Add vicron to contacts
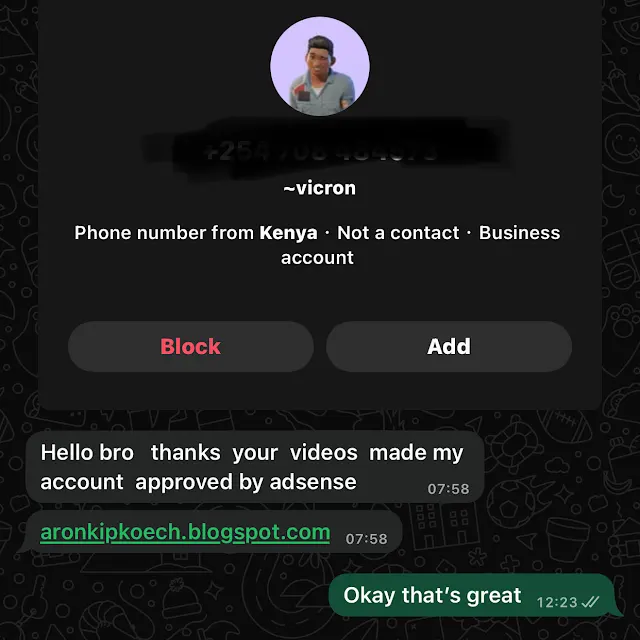Viewport: 640px width, 640px height. point(448,347)
